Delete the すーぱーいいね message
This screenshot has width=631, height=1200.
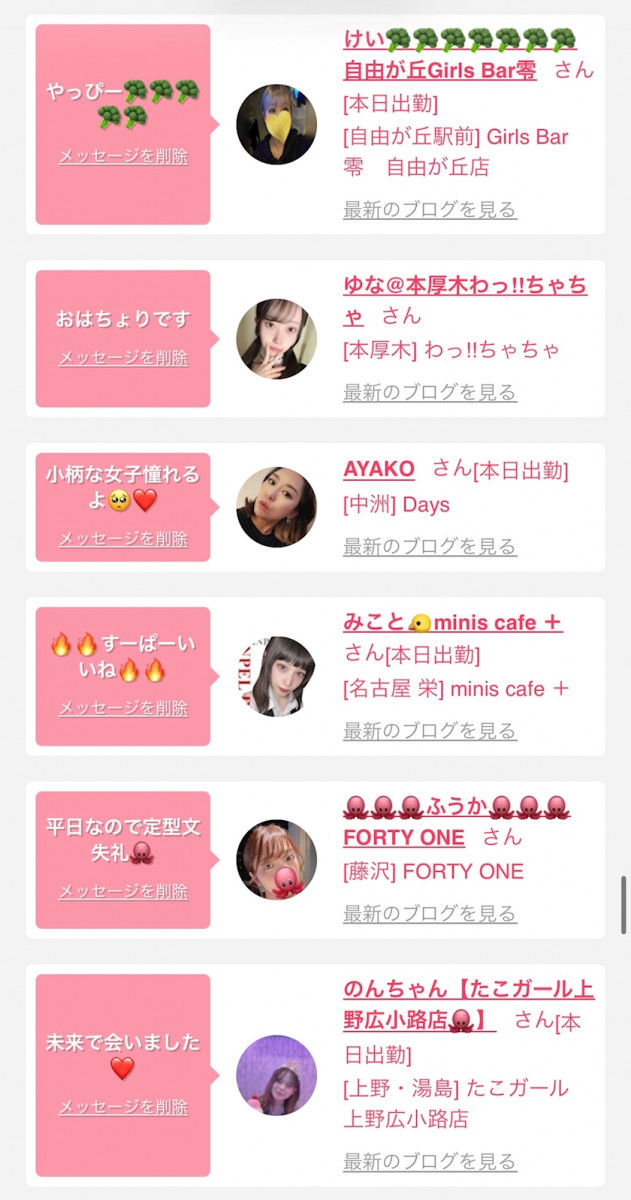coord(123,708)
